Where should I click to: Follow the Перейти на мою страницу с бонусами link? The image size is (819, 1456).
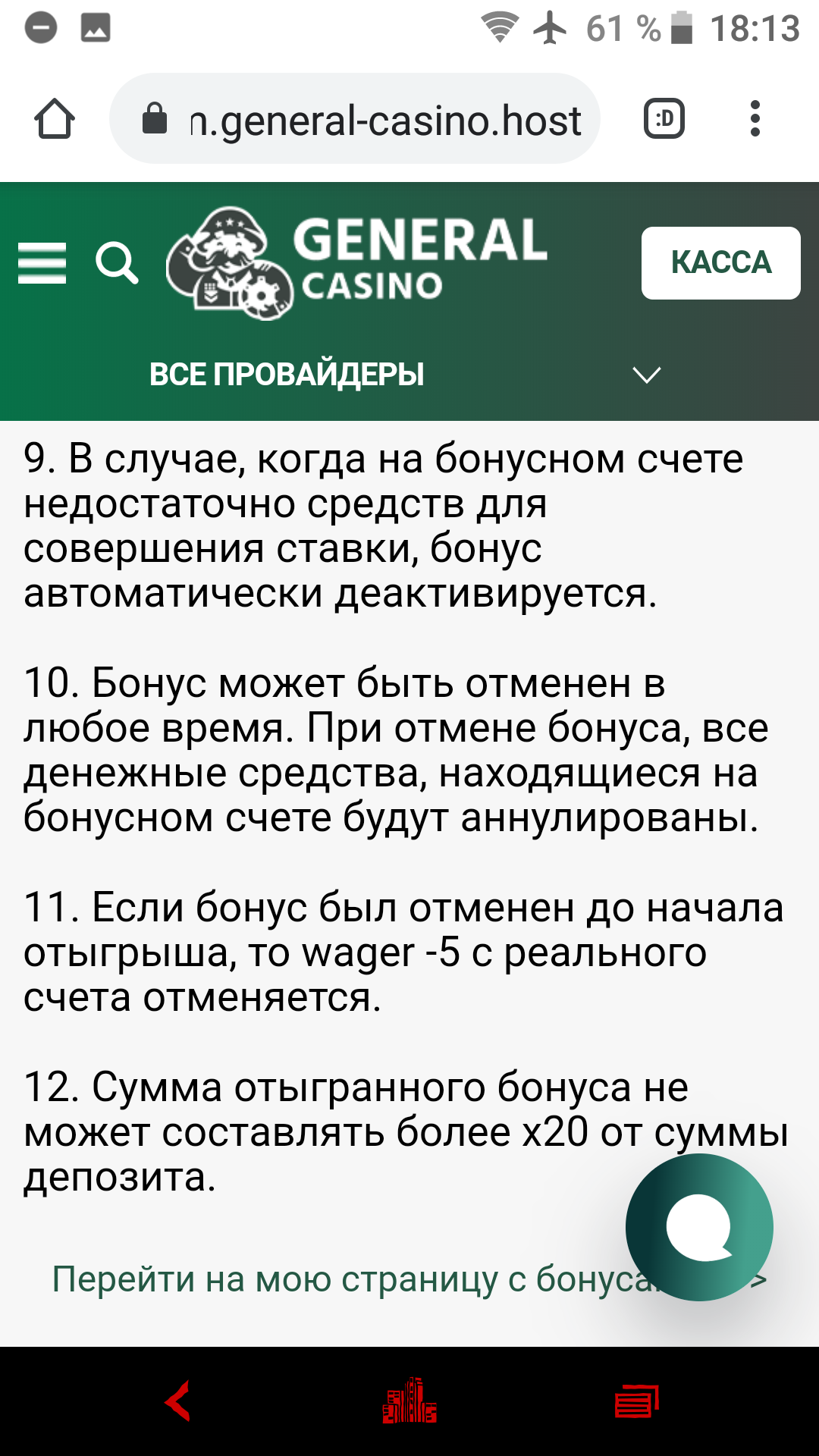341,1279
